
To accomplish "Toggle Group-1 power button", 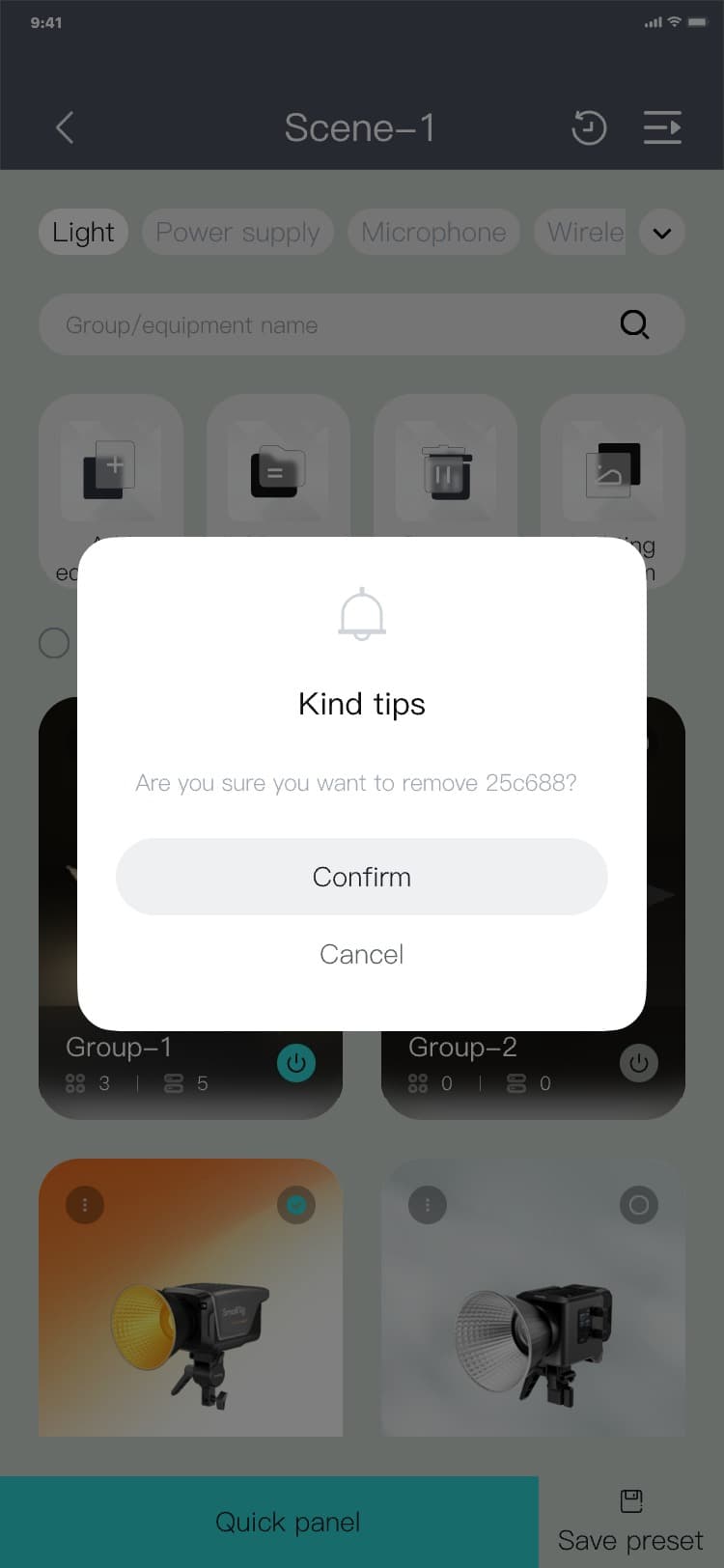I will (296, 1063).
